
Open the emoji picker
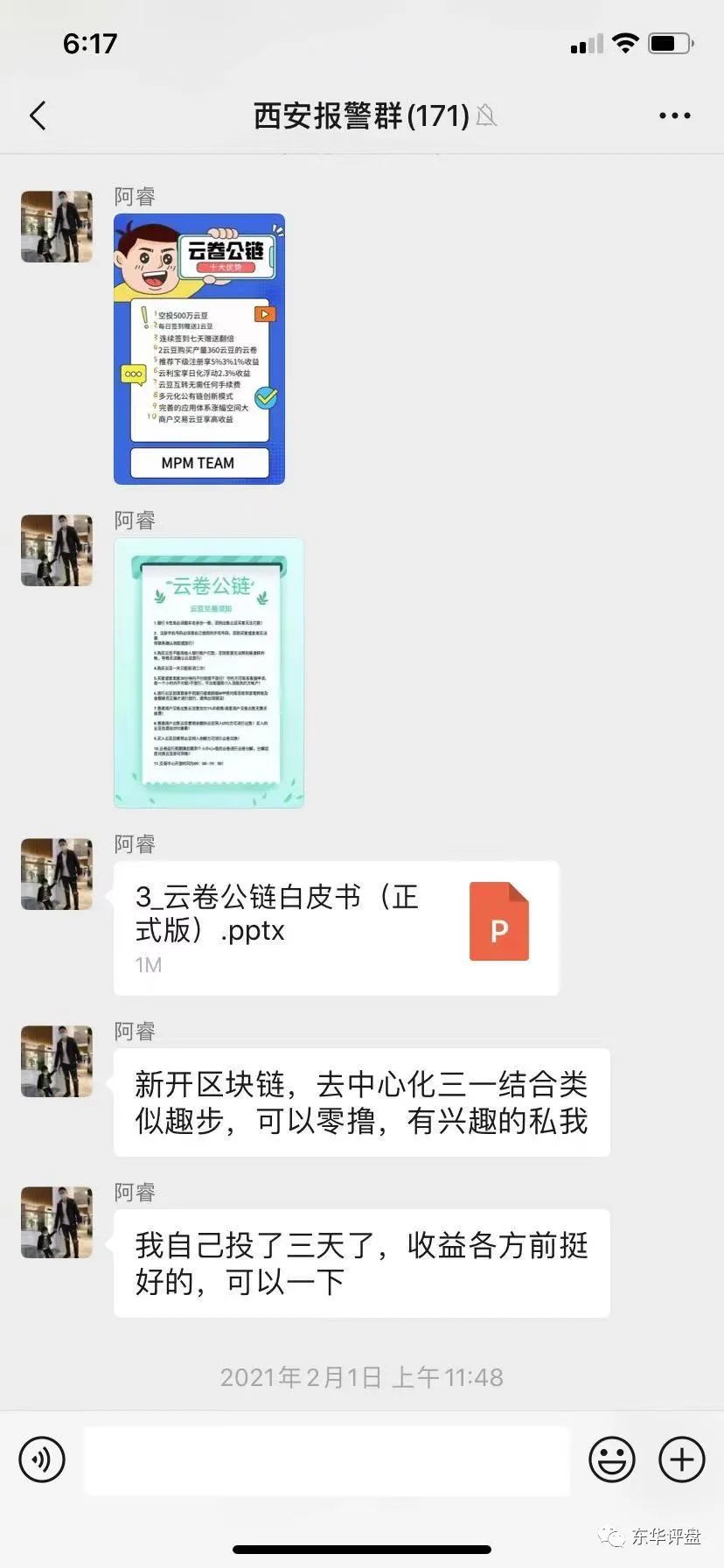(x=611, y=1459)
